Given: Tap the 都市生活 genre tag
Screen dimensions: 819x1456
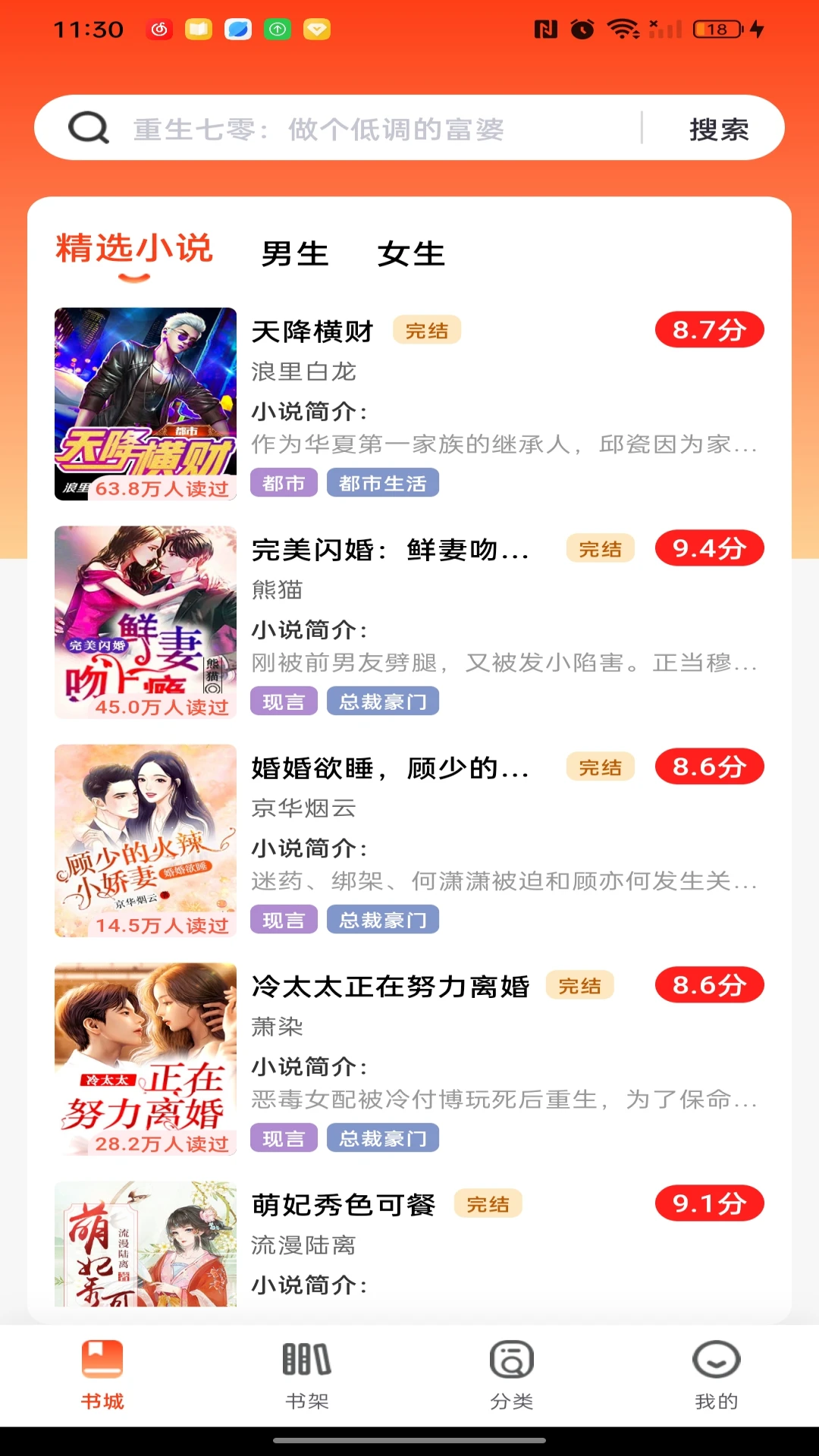Looking at the screenshot, I should point(383,482).
